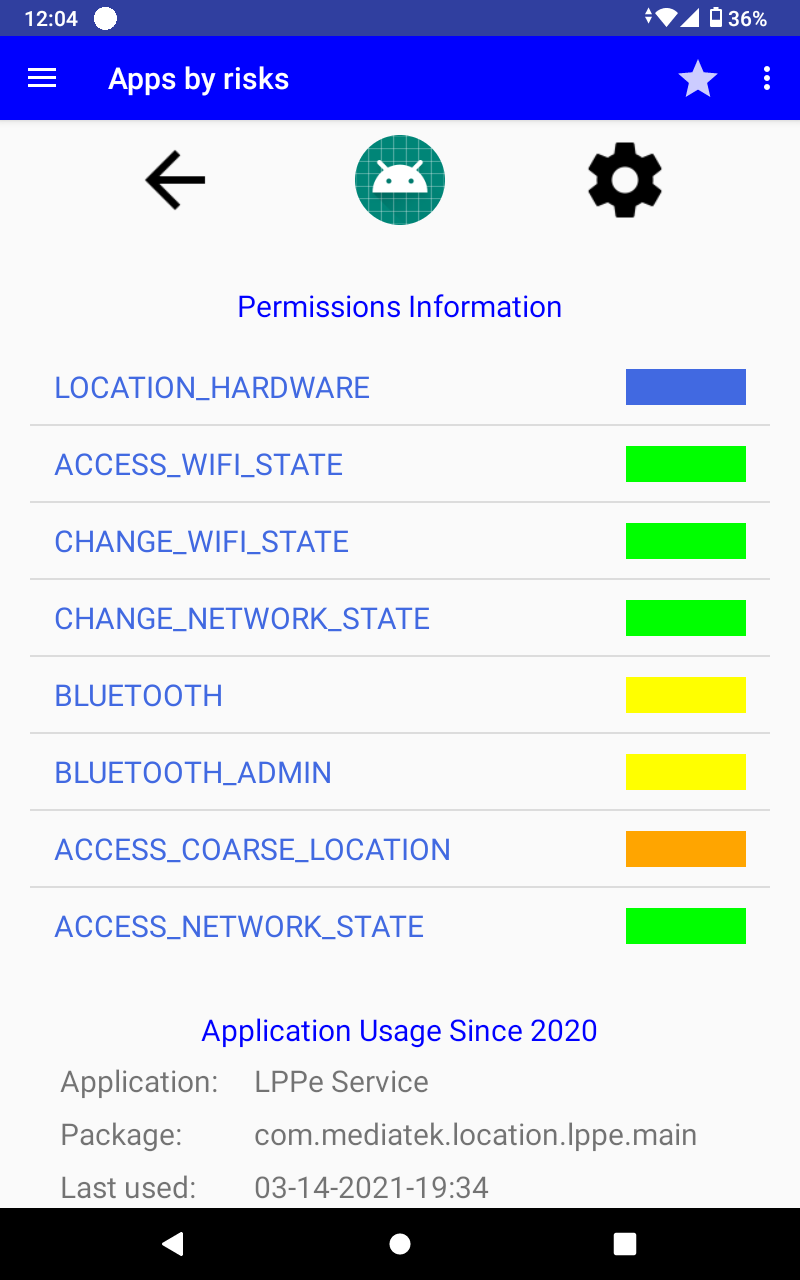The height and width of the screenshot is (1280, 800).
Task: Tap the green Android app icon
Action: pyautogui.click(x=400, y=180)
